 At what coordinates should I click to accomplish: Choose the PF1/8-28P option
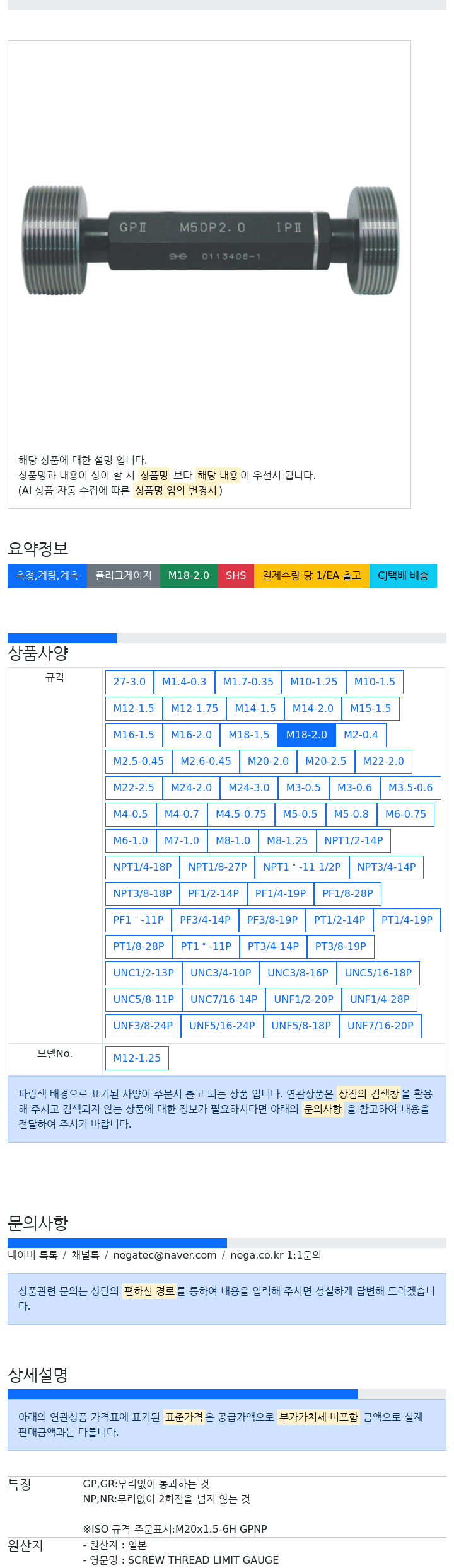click(x=347, y=893)
